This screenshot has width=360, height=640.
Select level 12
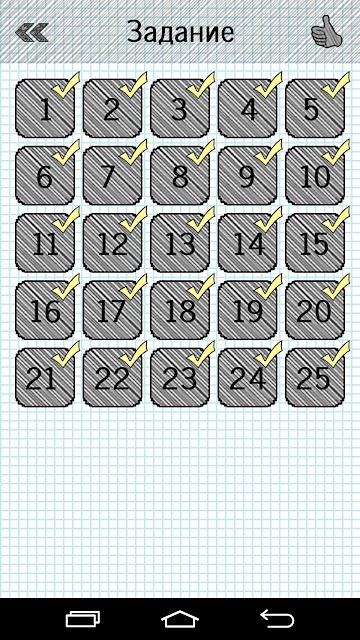pos(113,243)
